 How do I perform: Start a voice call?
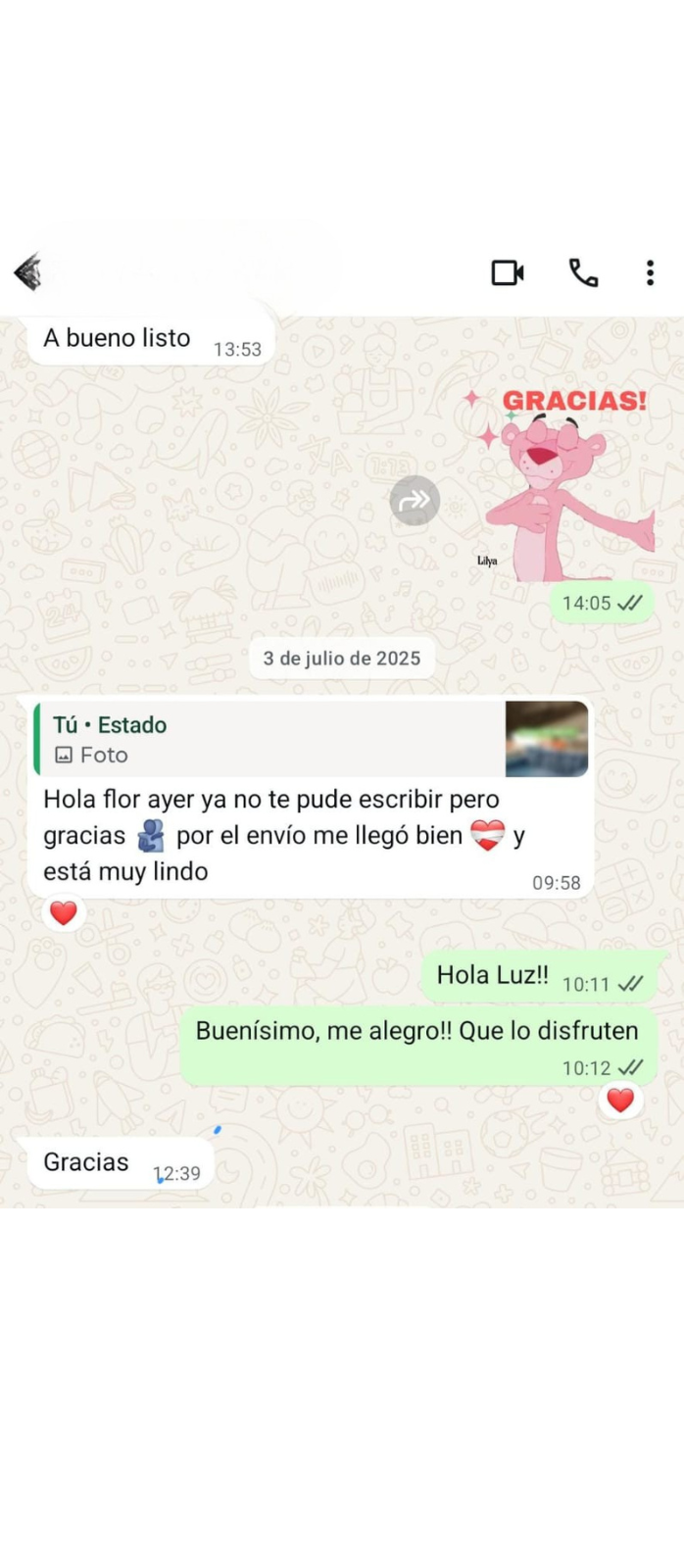[x=583, y=272]
